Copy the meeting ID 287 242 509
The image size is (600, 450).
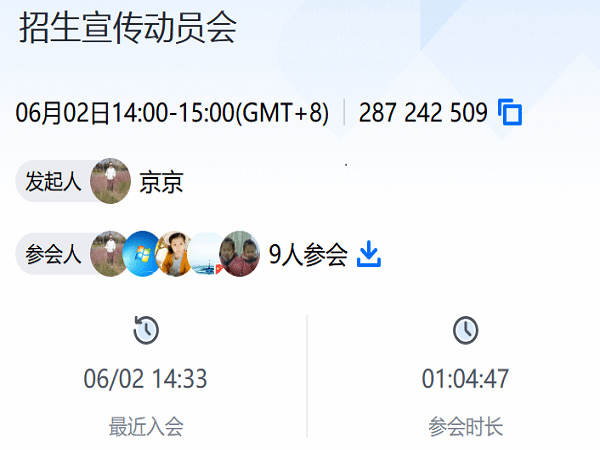pyautogui.click(x=510, y=113)
